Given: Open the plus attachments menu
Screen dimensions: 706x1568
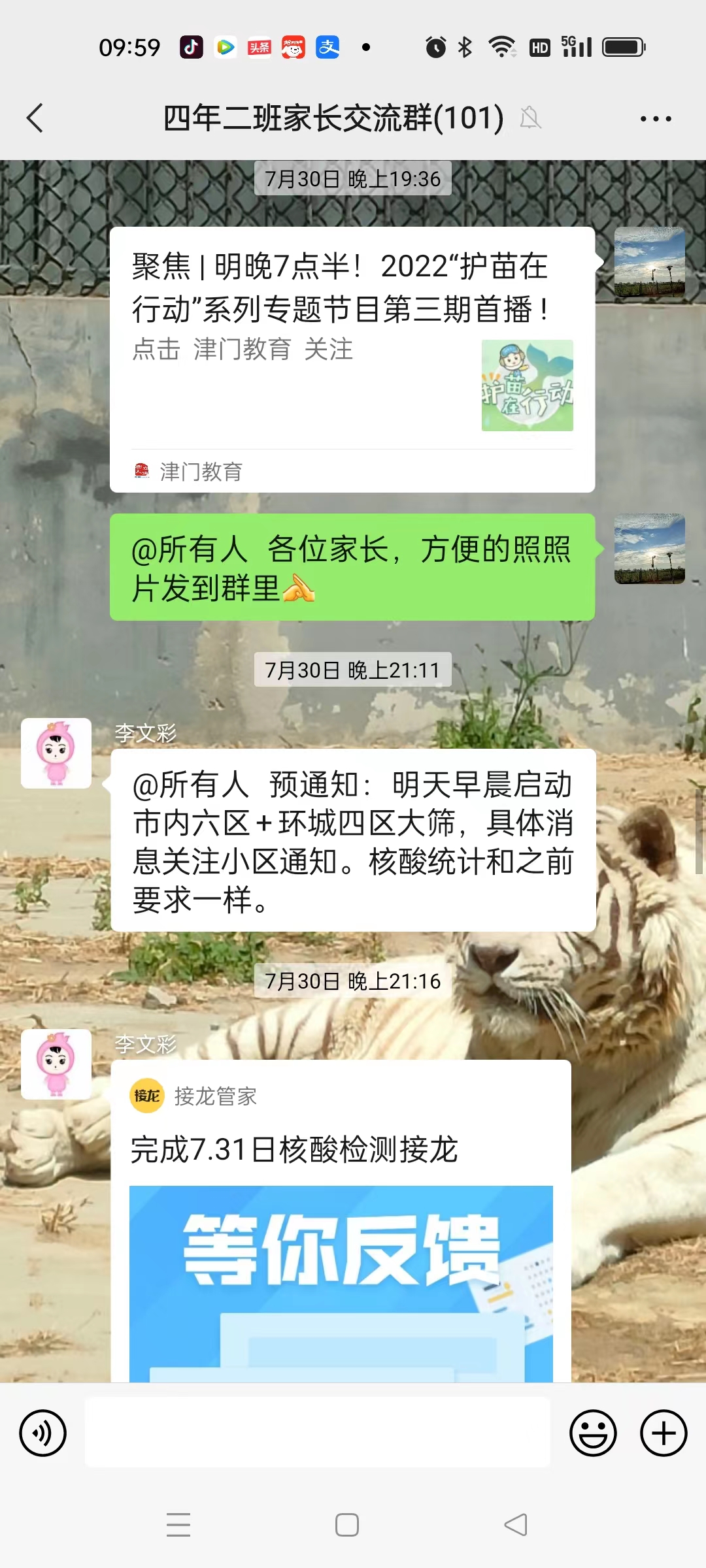Looking at the screenshot, I should (x=664, y=1433).
